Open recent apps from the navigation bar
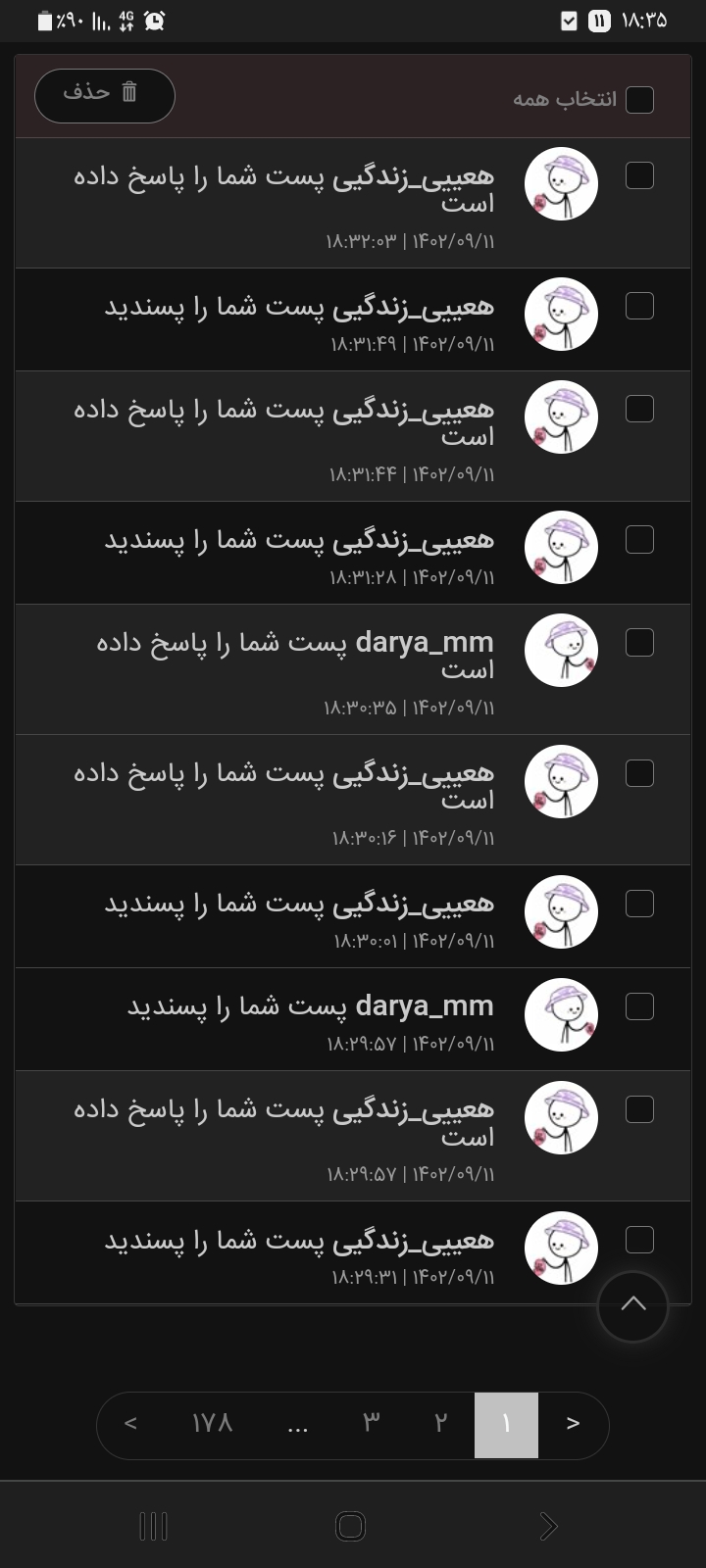Screen dimensions: 706x1568 tap(154, 1526)
